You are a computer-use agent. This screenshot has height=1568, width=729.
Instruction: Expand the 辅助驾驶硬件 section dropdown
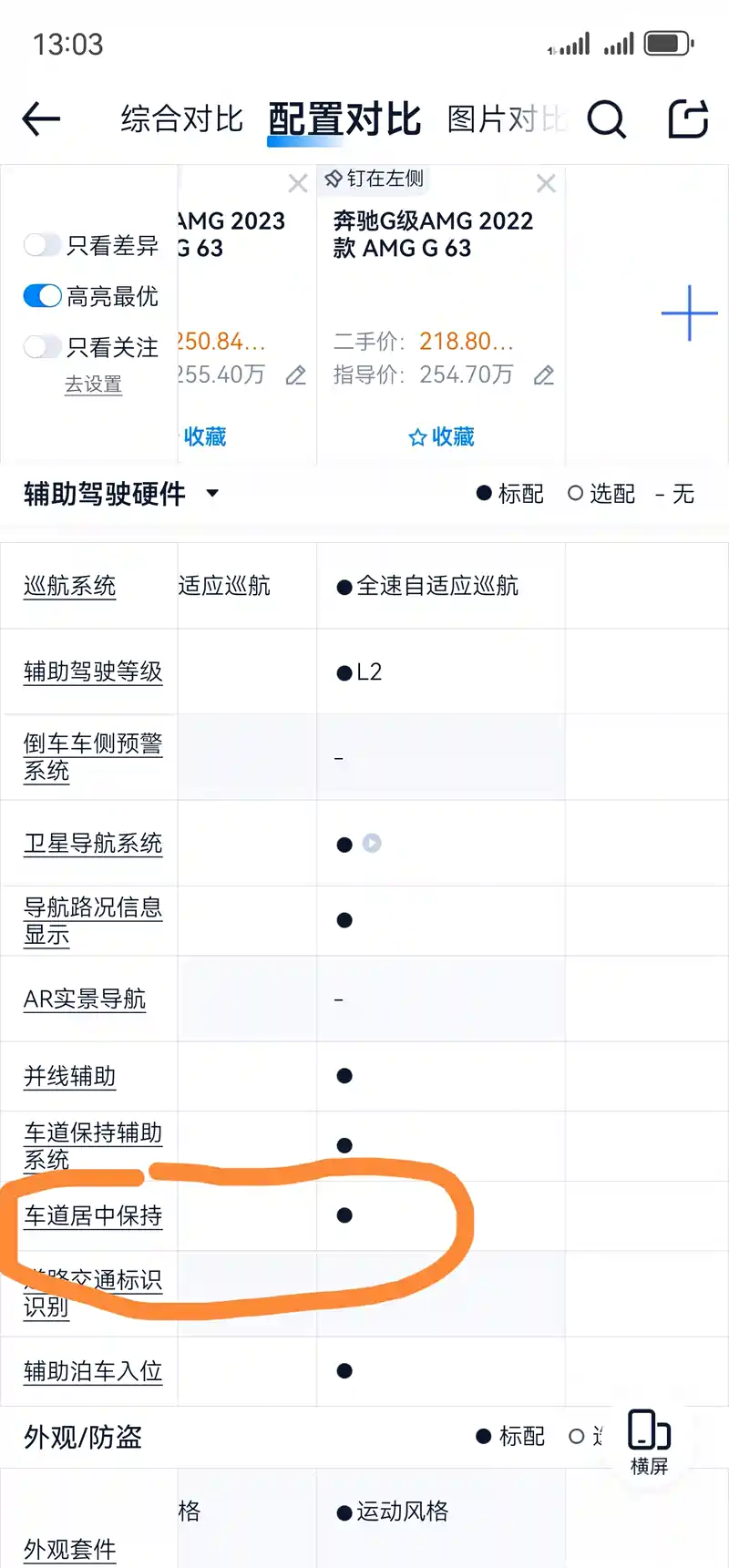click(212, 494)
